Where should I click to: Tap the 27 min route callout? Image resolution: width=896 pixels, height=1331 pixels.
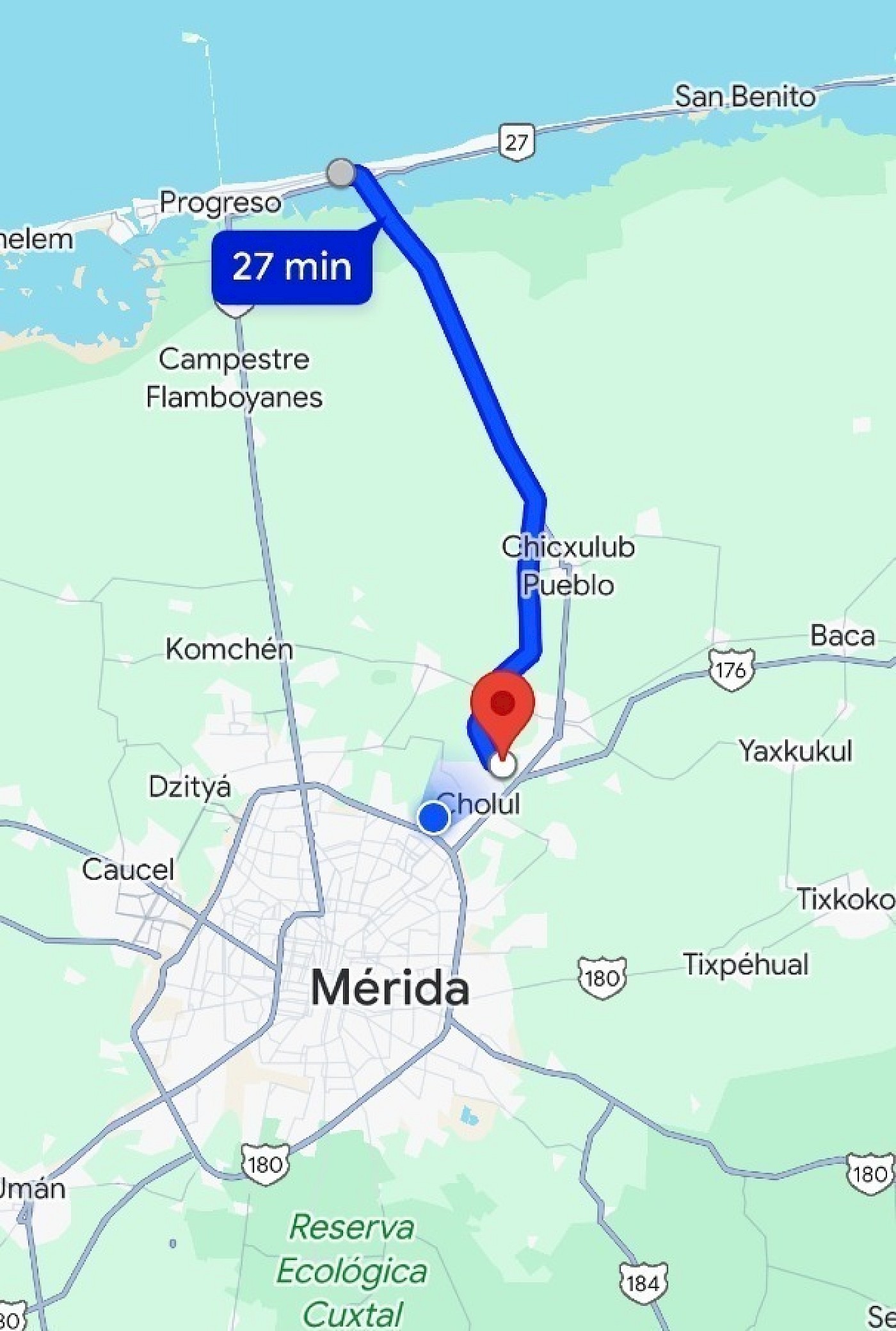[292, 267]
